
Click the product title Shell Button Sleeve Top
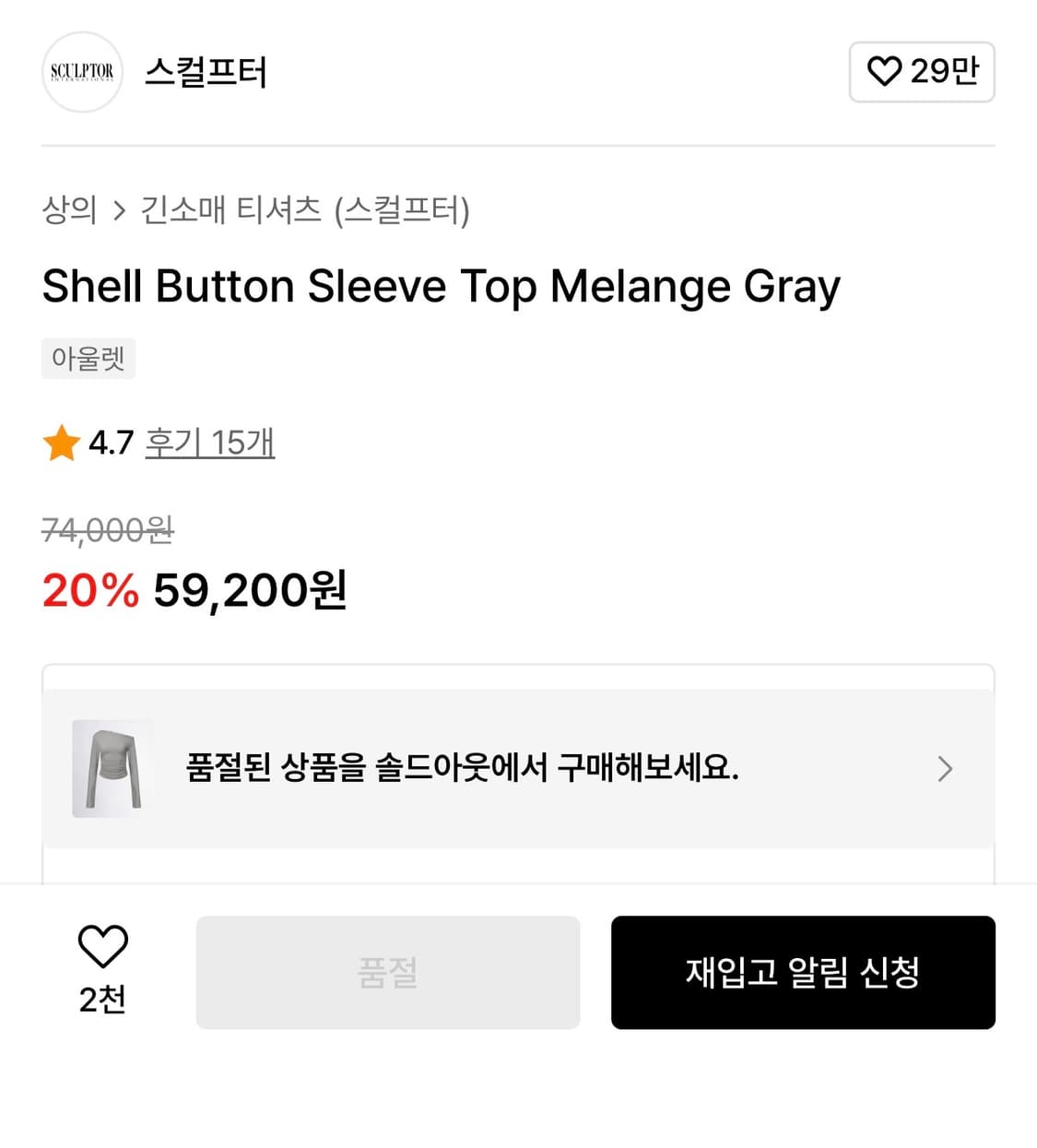coord(441,287)
